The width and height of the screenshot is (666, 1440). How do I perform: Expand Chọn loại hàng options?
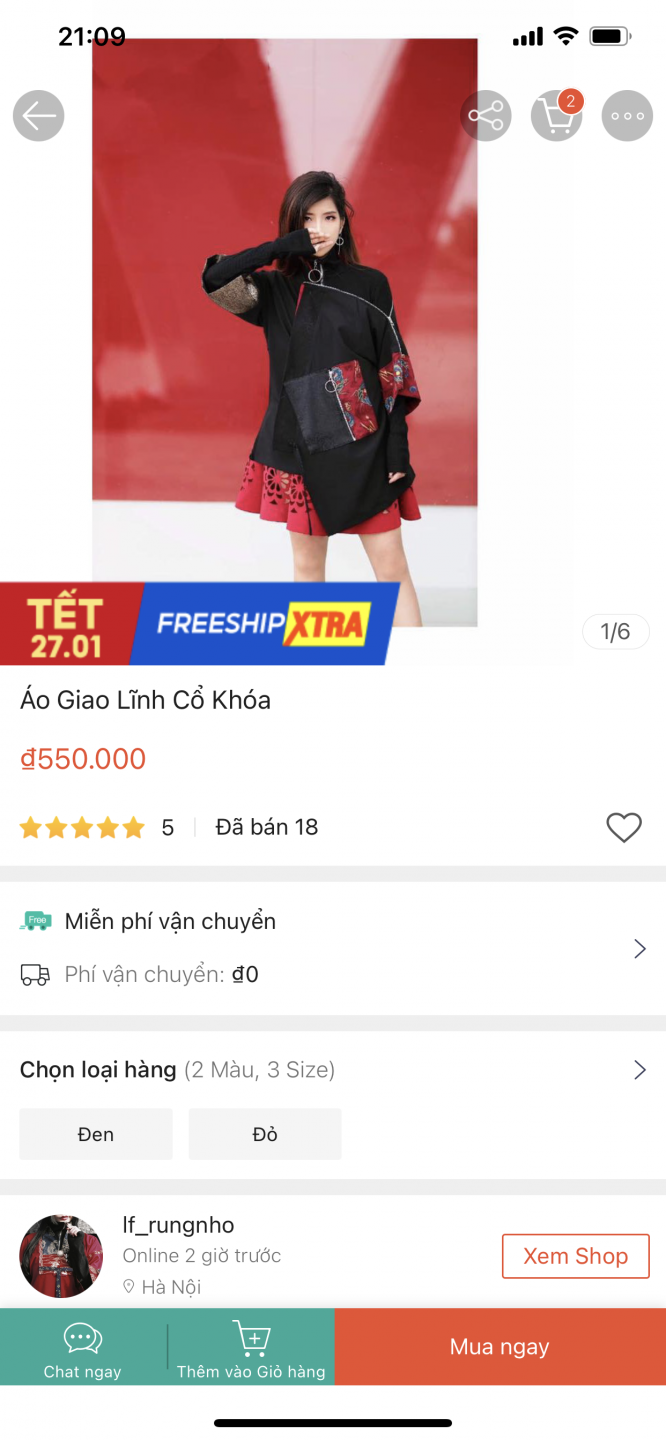click(x=640, y=1070)
